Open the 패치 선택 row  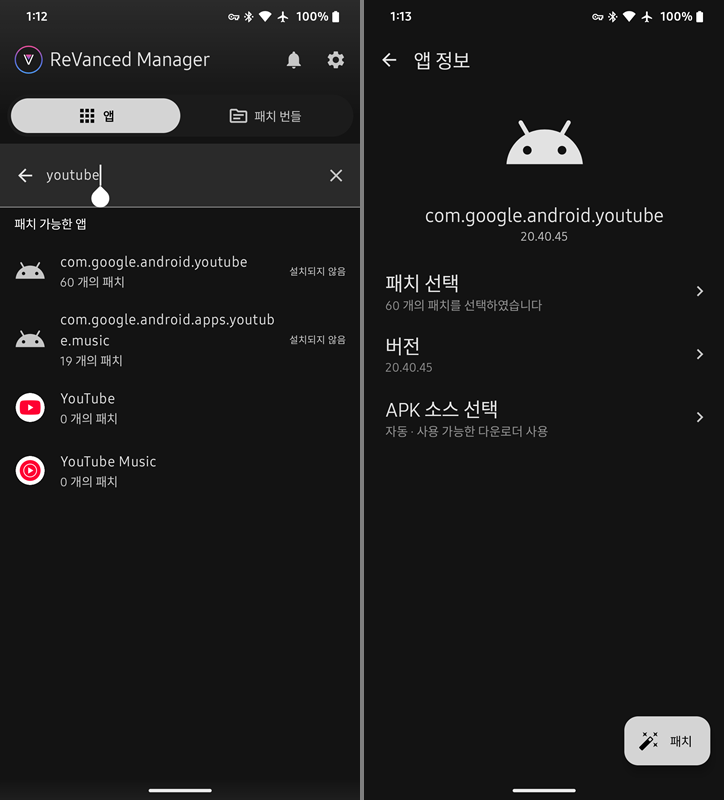(x=544, y=292)
